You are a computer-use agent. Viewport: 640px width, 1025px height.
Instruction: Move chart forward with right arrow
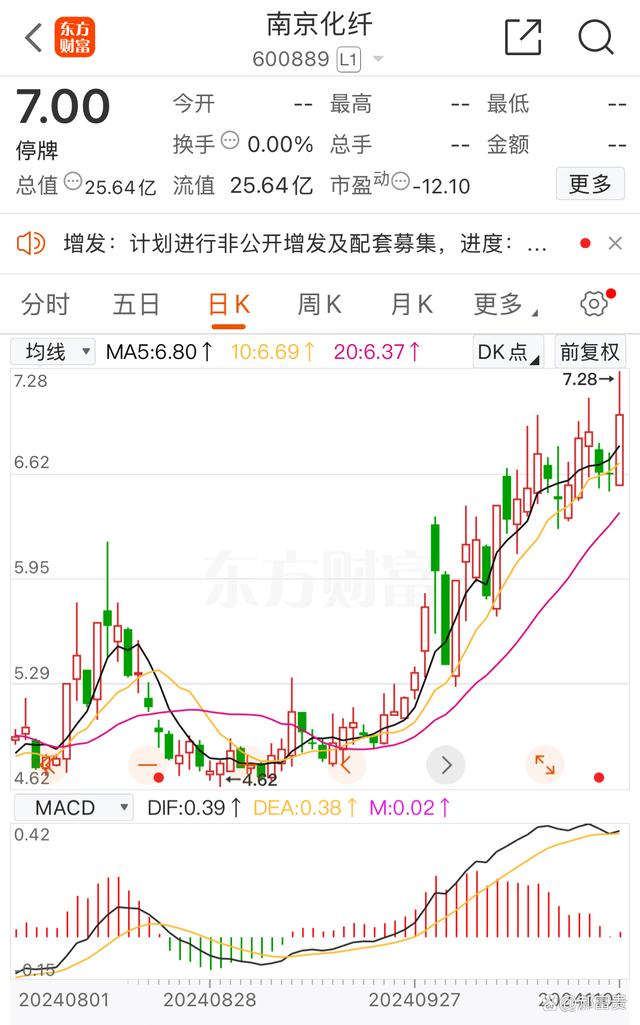tap(446, 764)
